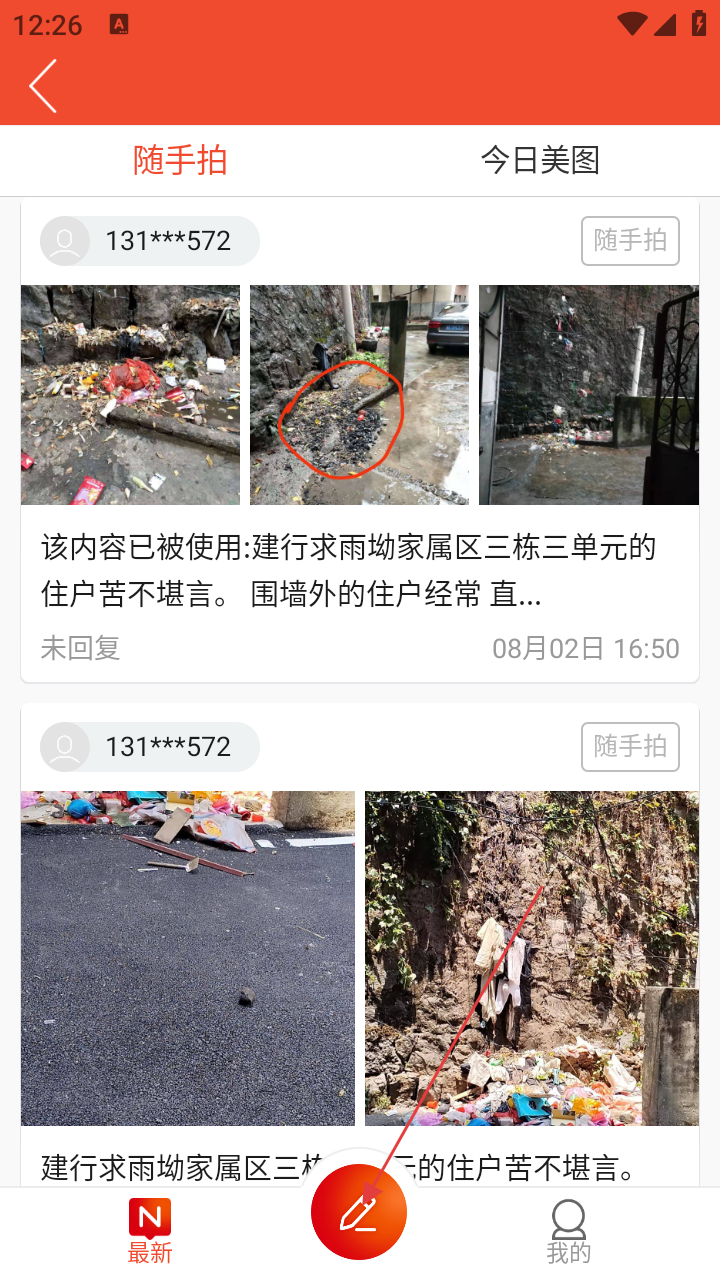View the asphalt road garbage photo
Image resolution: width=720 pixels, height=1280 pixels.
pyautogui.click(x=188, y=958)
